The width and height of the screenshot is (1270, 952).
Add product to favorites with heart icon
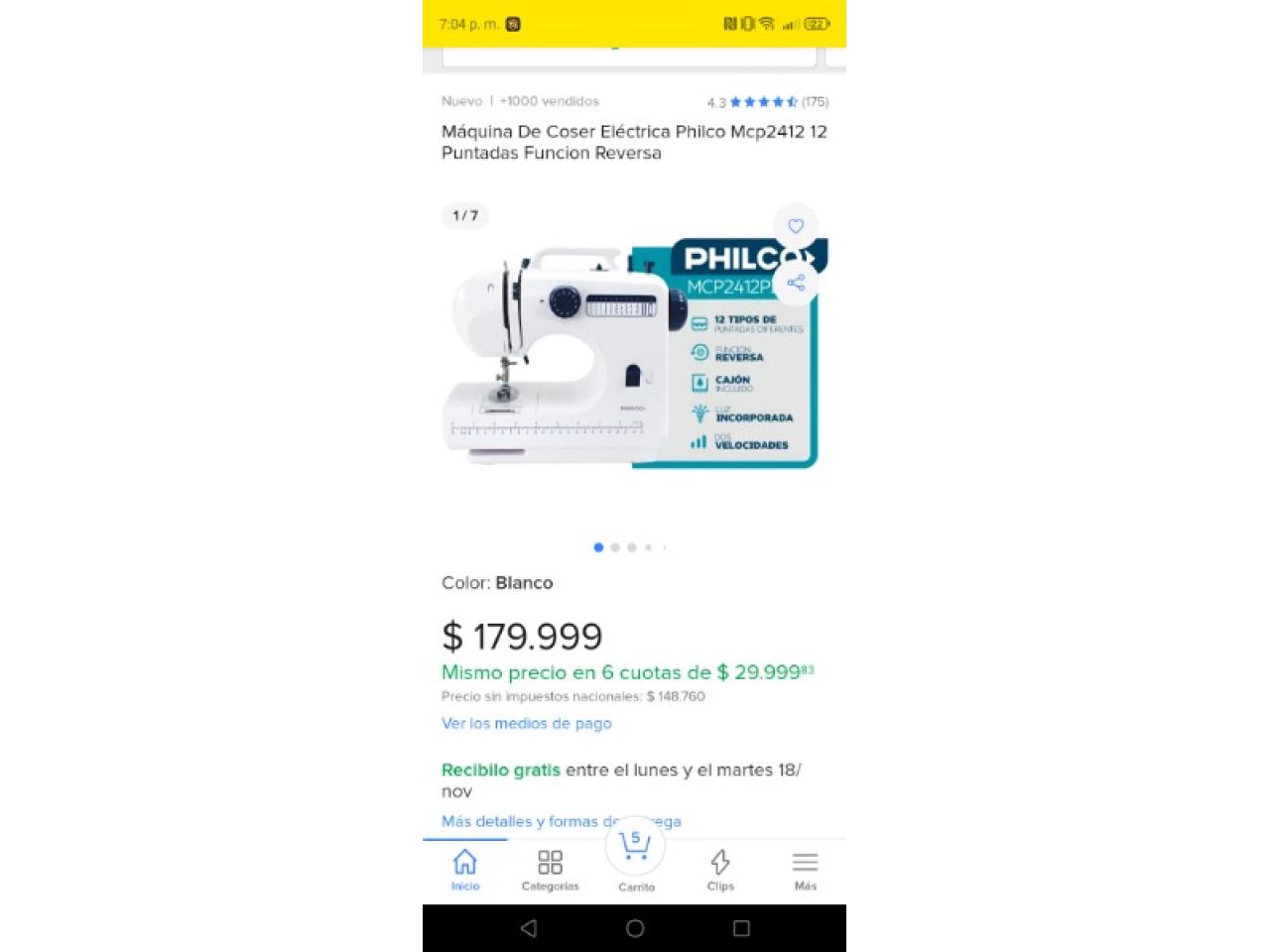click(795, 226)
